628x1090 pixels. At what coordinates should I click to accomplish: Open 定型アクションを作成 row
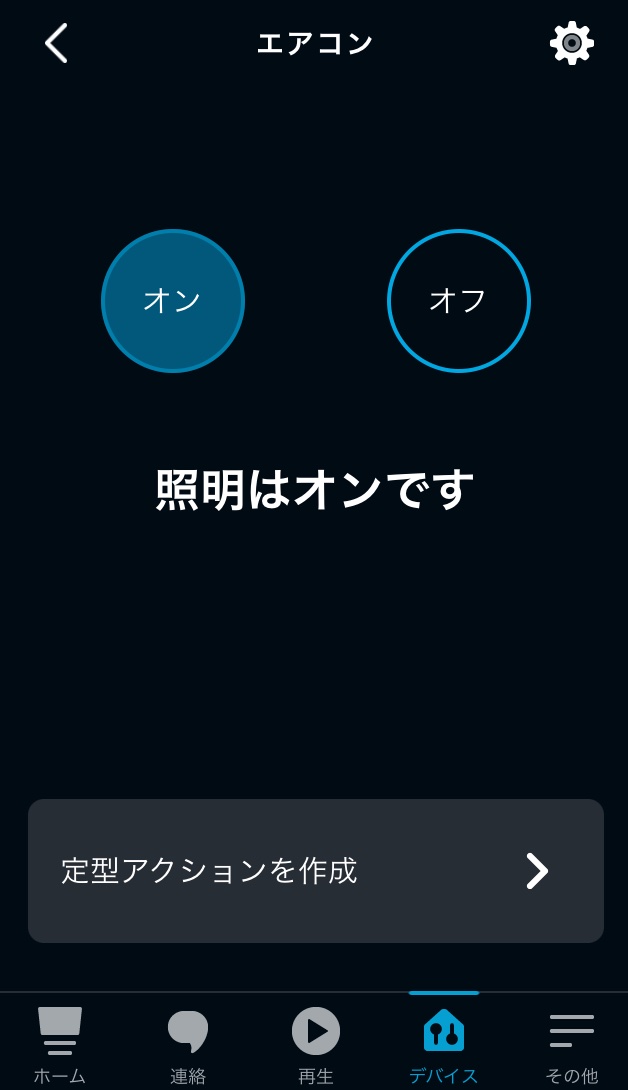316,871
